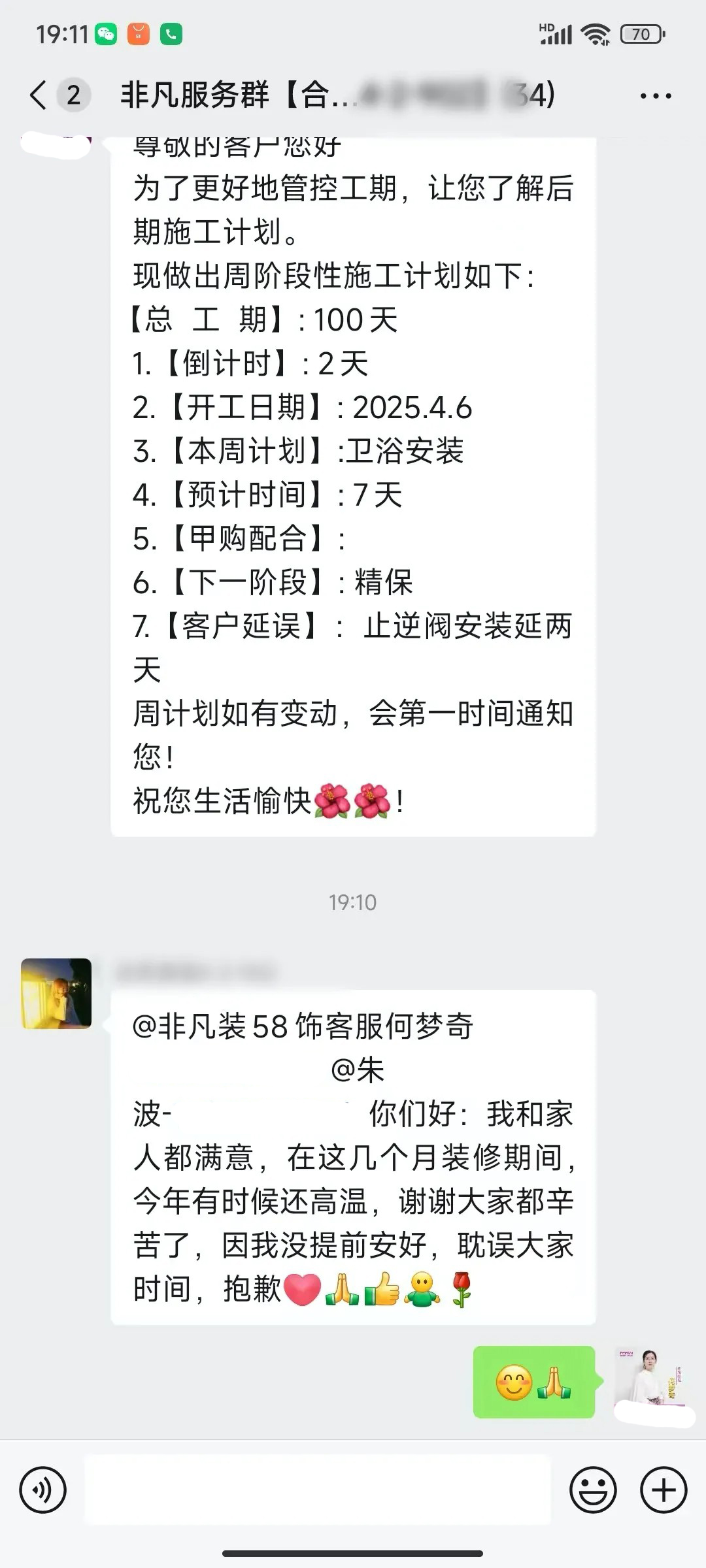
Task: Open your own profile avatar beside emoji reply
Action: point(649,1380)
